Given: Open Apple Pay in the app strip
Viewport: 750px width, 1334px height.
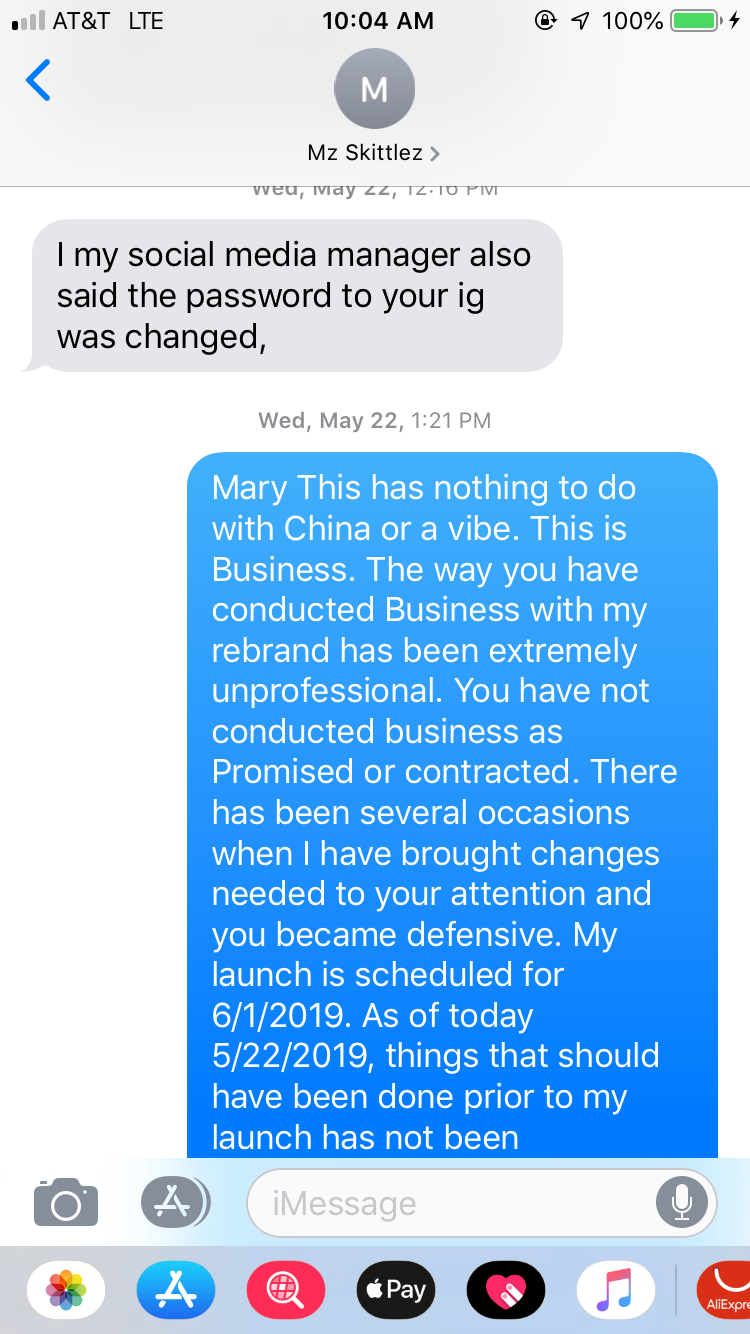Looking at the screenshot, I should coord(396,1290).
